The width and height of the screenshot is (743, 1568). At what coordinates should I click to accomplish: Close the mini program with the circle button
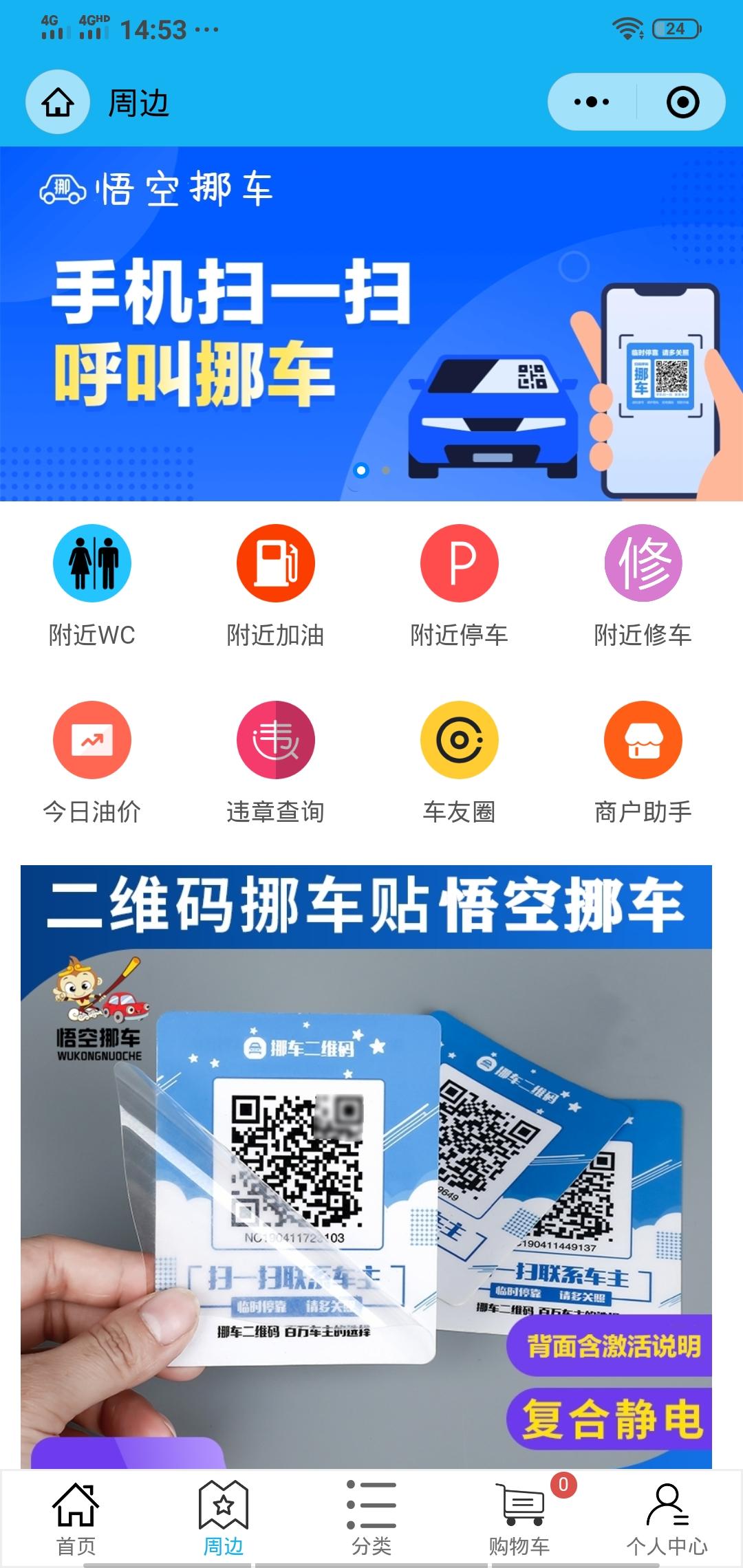click(682, 102)
